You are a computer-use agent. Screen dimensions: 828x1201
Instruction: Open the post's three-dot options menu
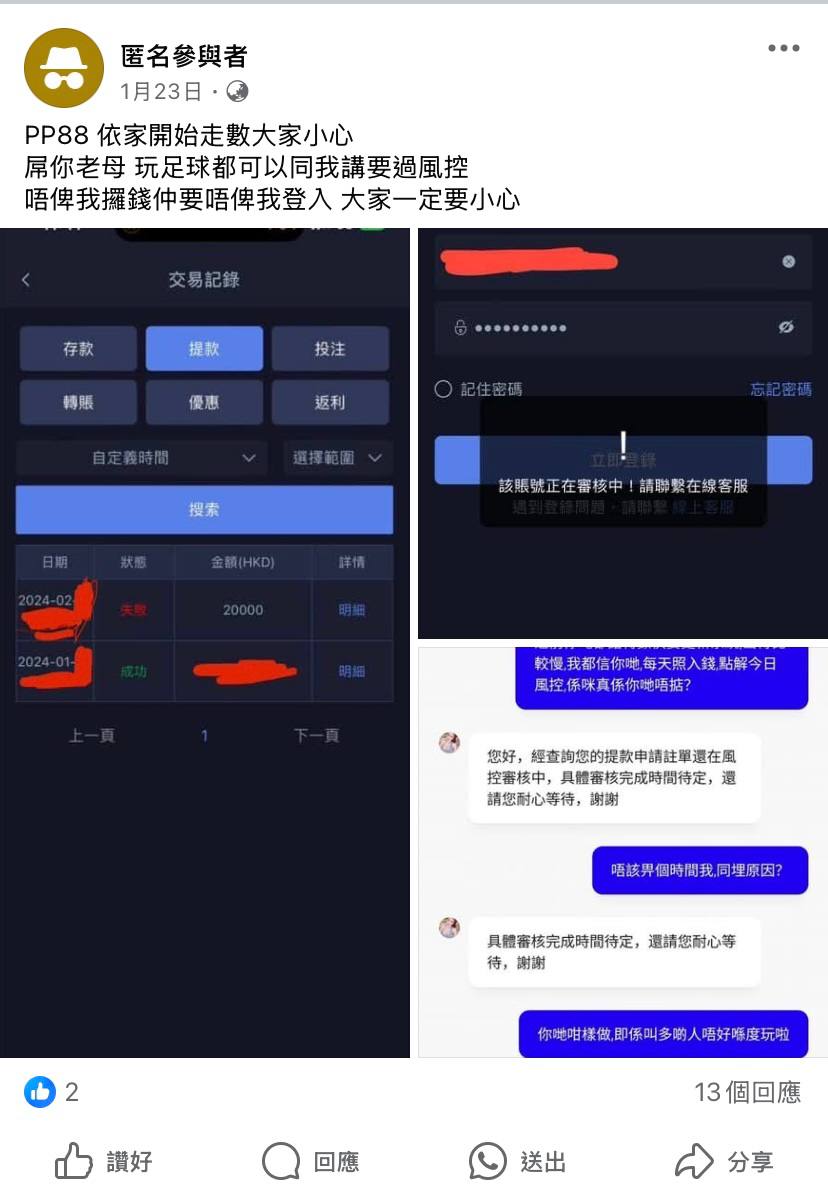(x=784, y=49)
